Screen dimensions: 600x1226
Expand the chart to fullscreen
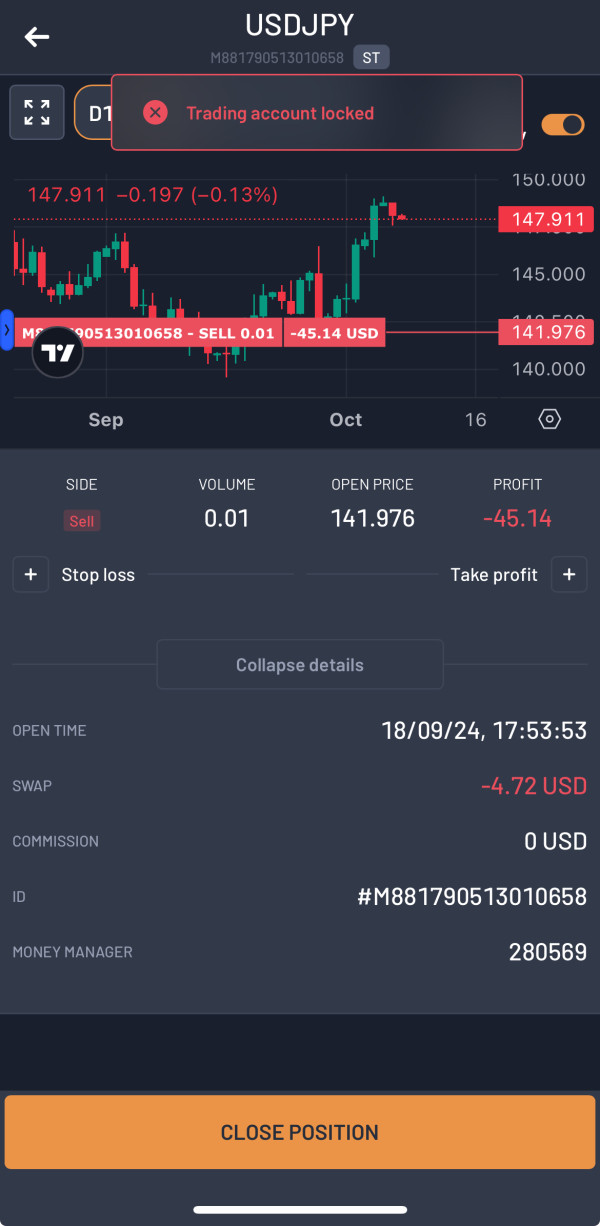coord(37,112)
